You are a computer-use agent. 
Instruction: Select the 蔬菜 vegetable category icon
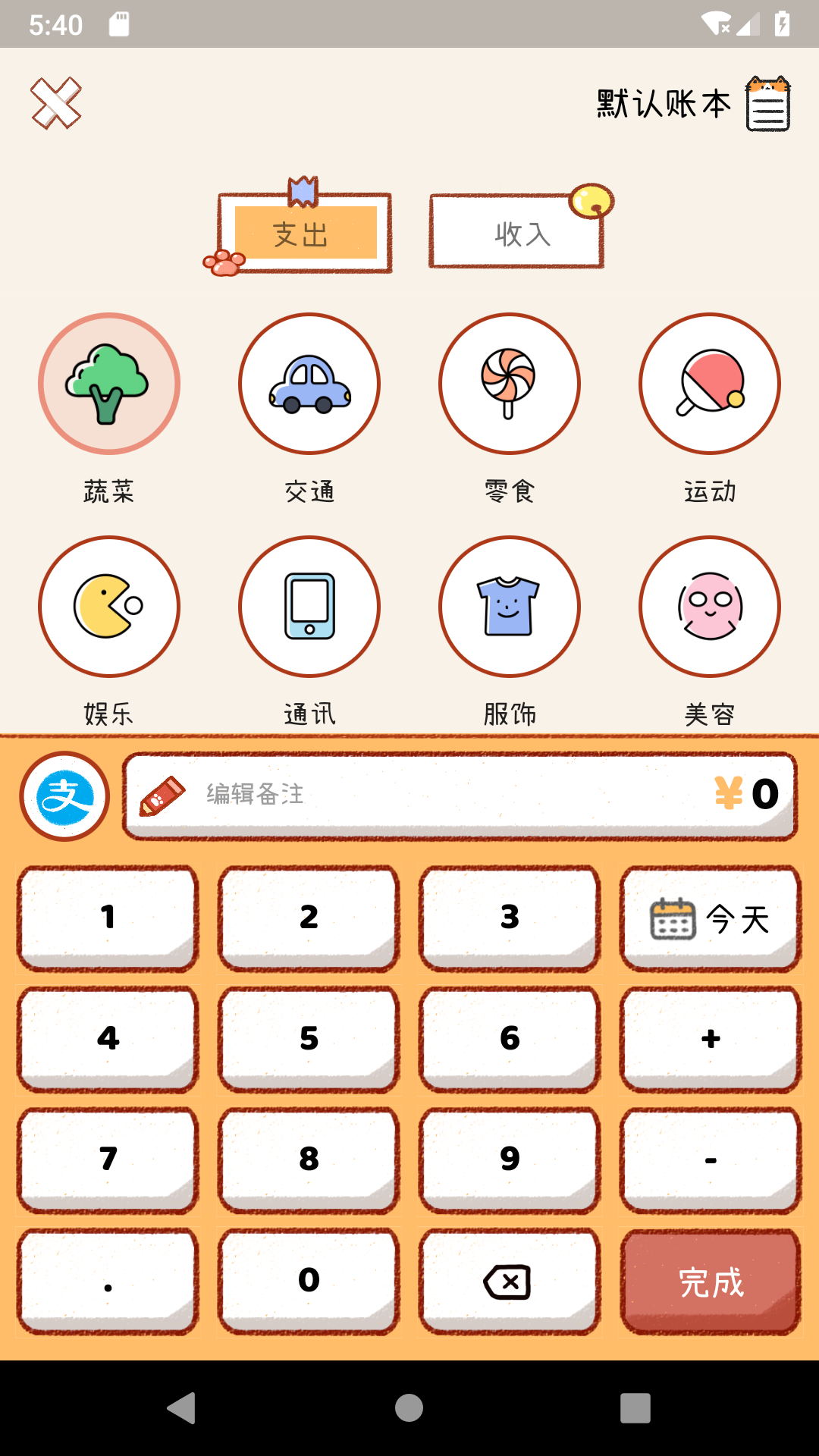tap(109, 384)
